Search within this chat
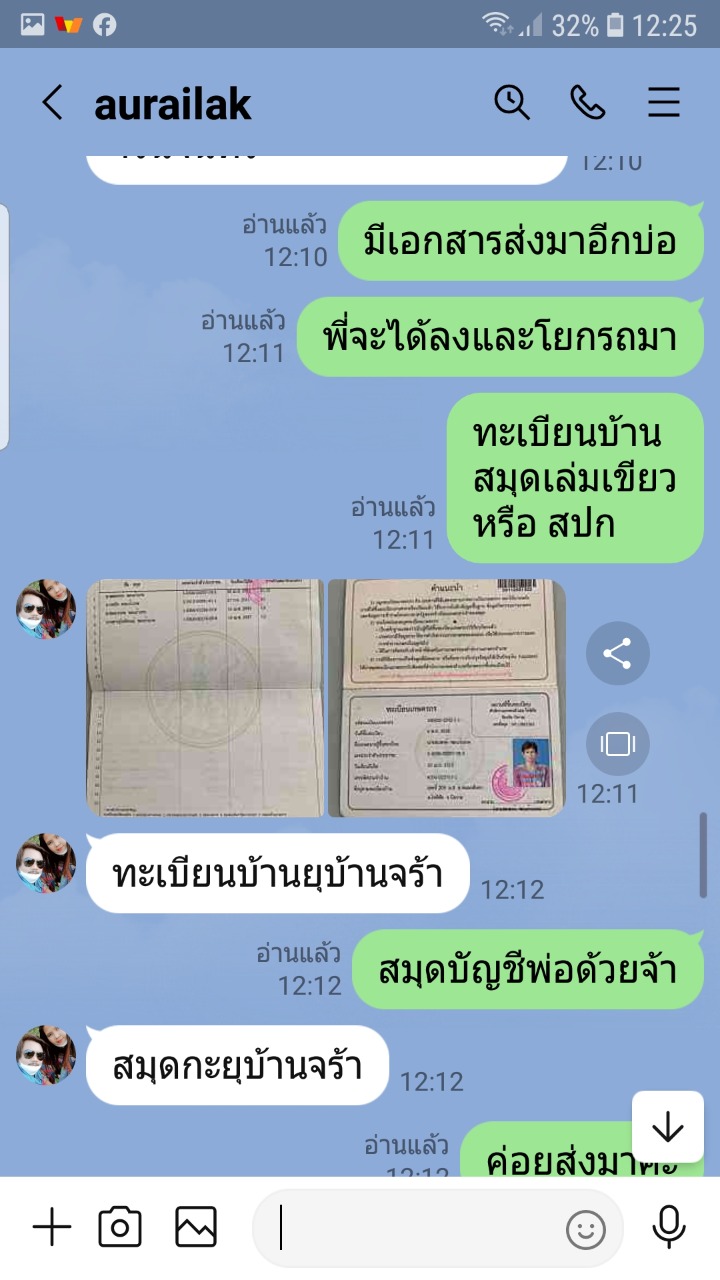 coord(512,102)
